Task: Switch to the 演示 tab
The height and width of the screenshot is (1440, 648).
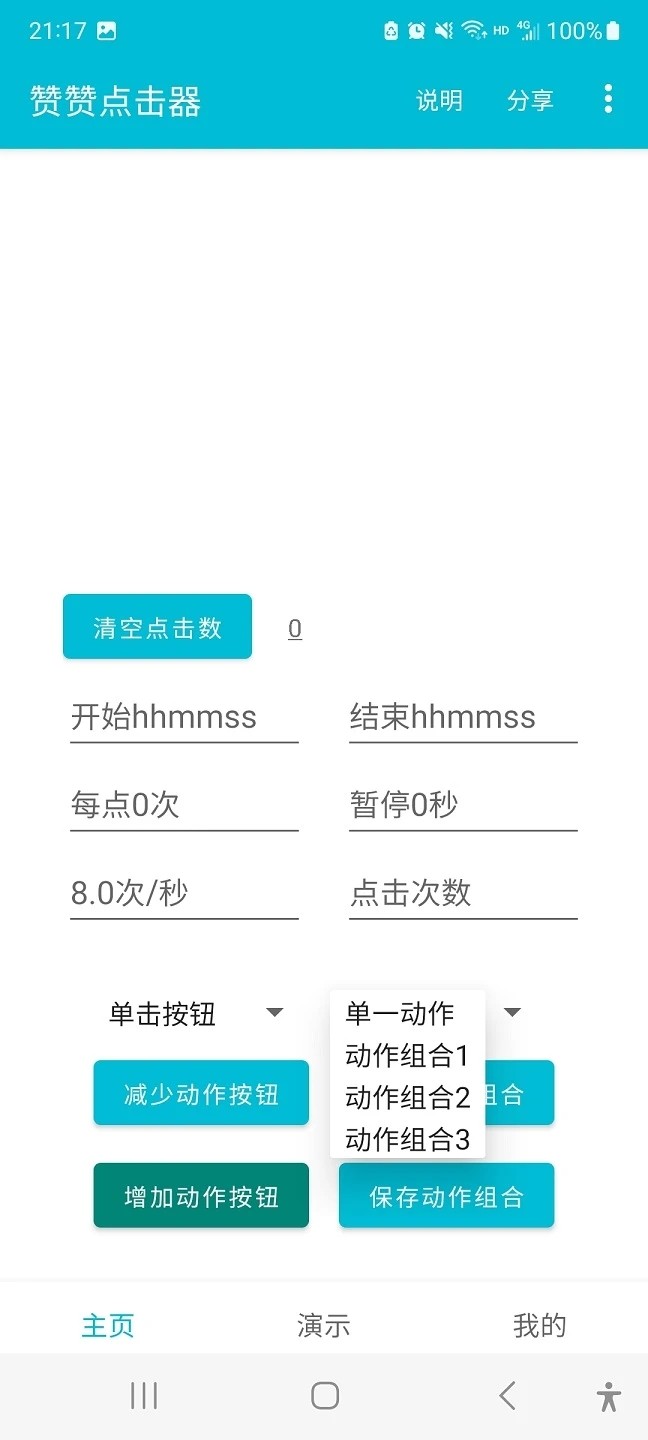Action: (324, 1326)
